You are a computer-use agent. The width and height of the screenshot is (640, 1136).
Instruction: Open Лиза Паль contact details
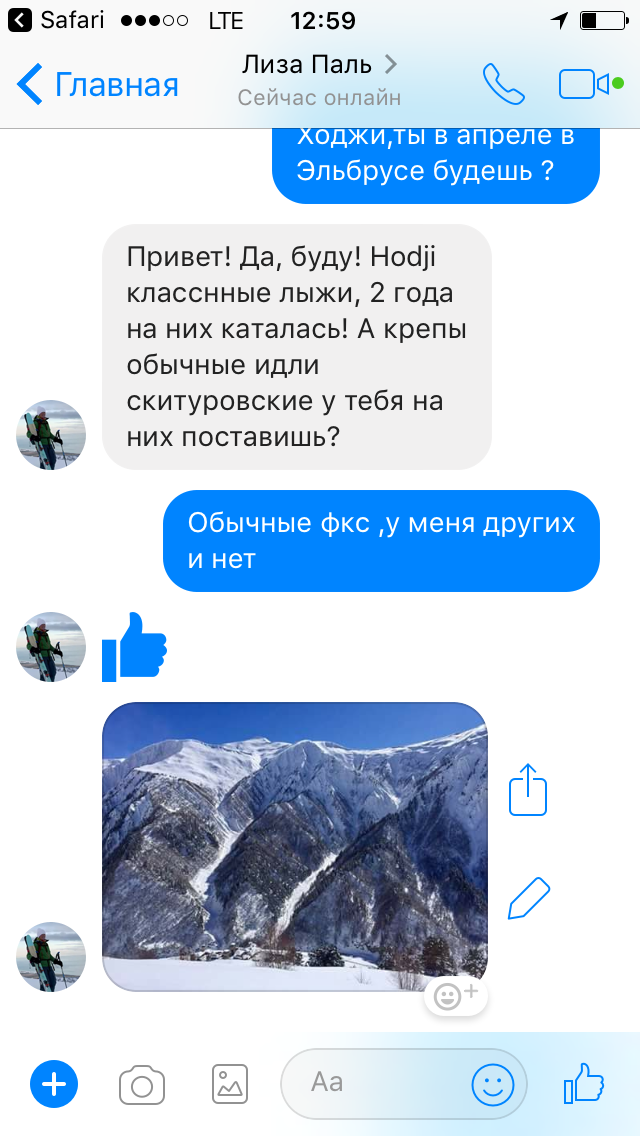pos(319,66)
